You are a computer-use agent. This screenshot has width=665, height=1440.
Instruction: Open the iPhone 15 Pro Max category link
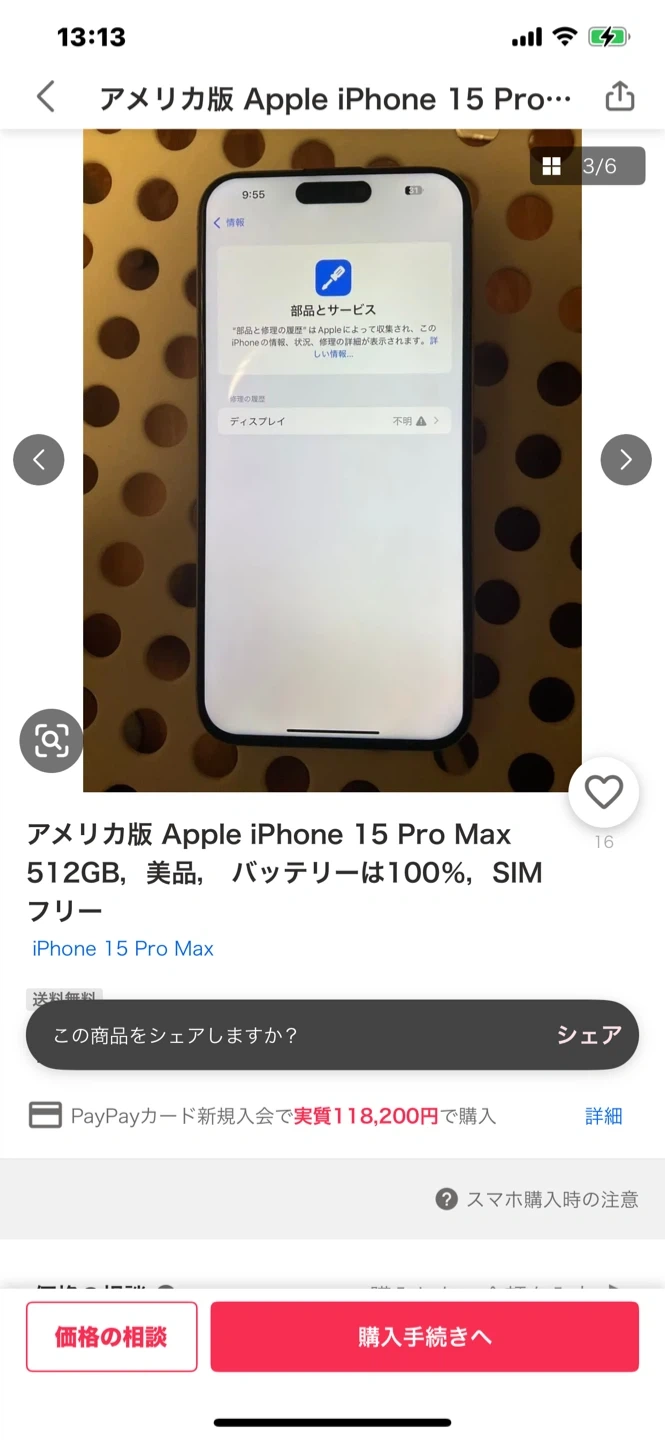[x=123, y=948]
